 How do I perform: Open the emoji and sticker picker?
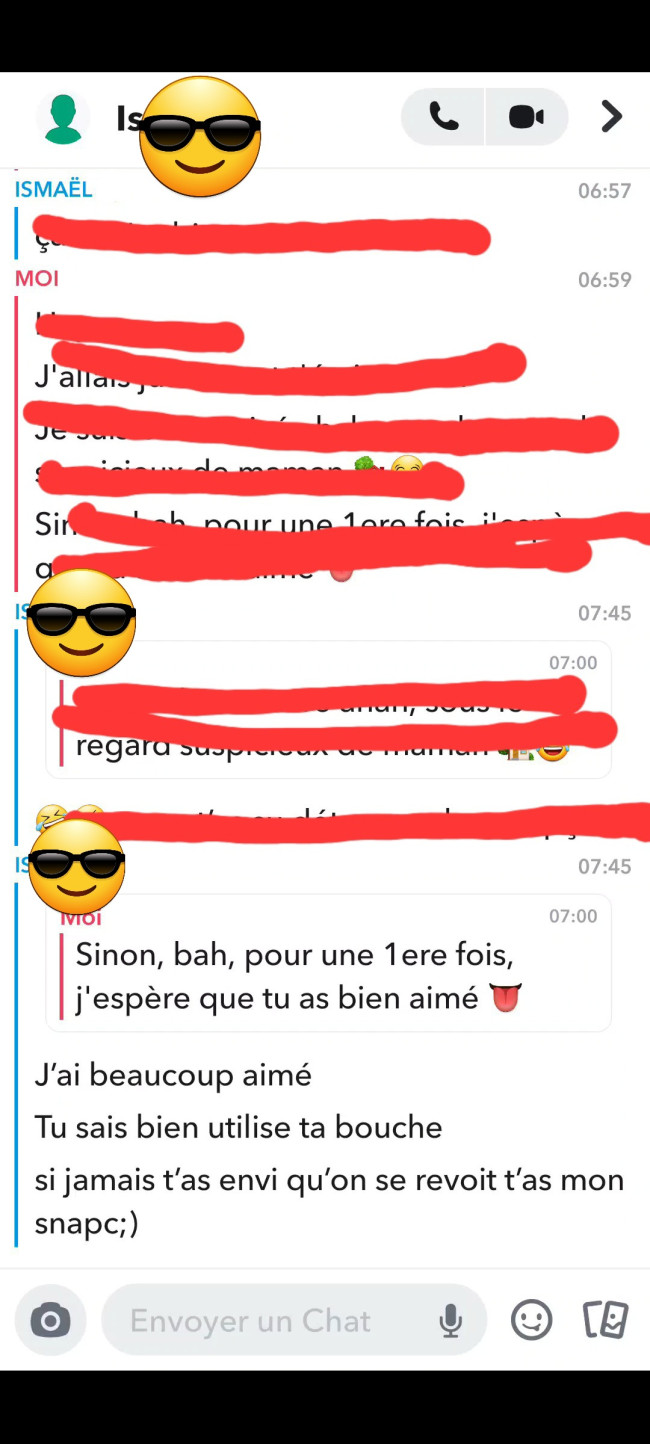[x=531, y=1321]
